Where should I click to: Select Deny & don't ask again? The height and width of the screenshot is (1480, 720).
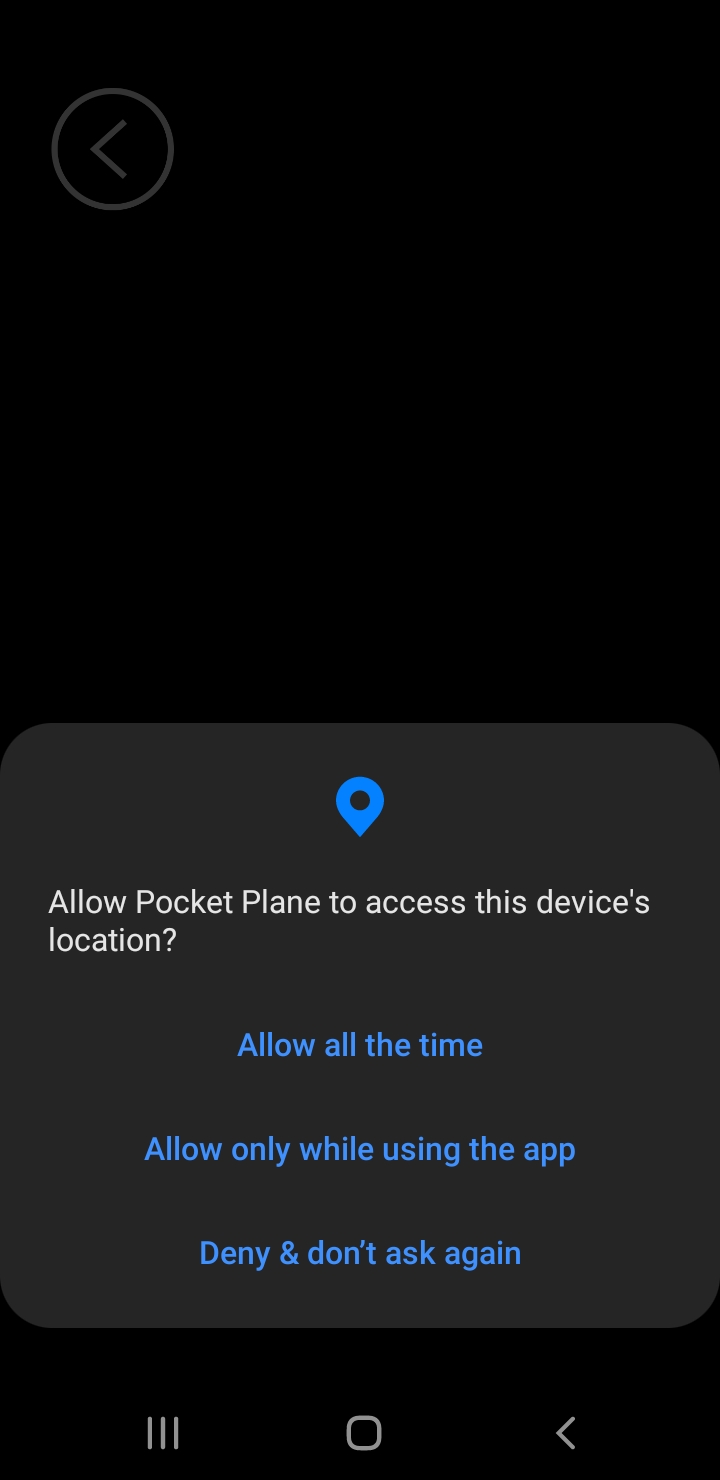click(x=360, y=1253)
